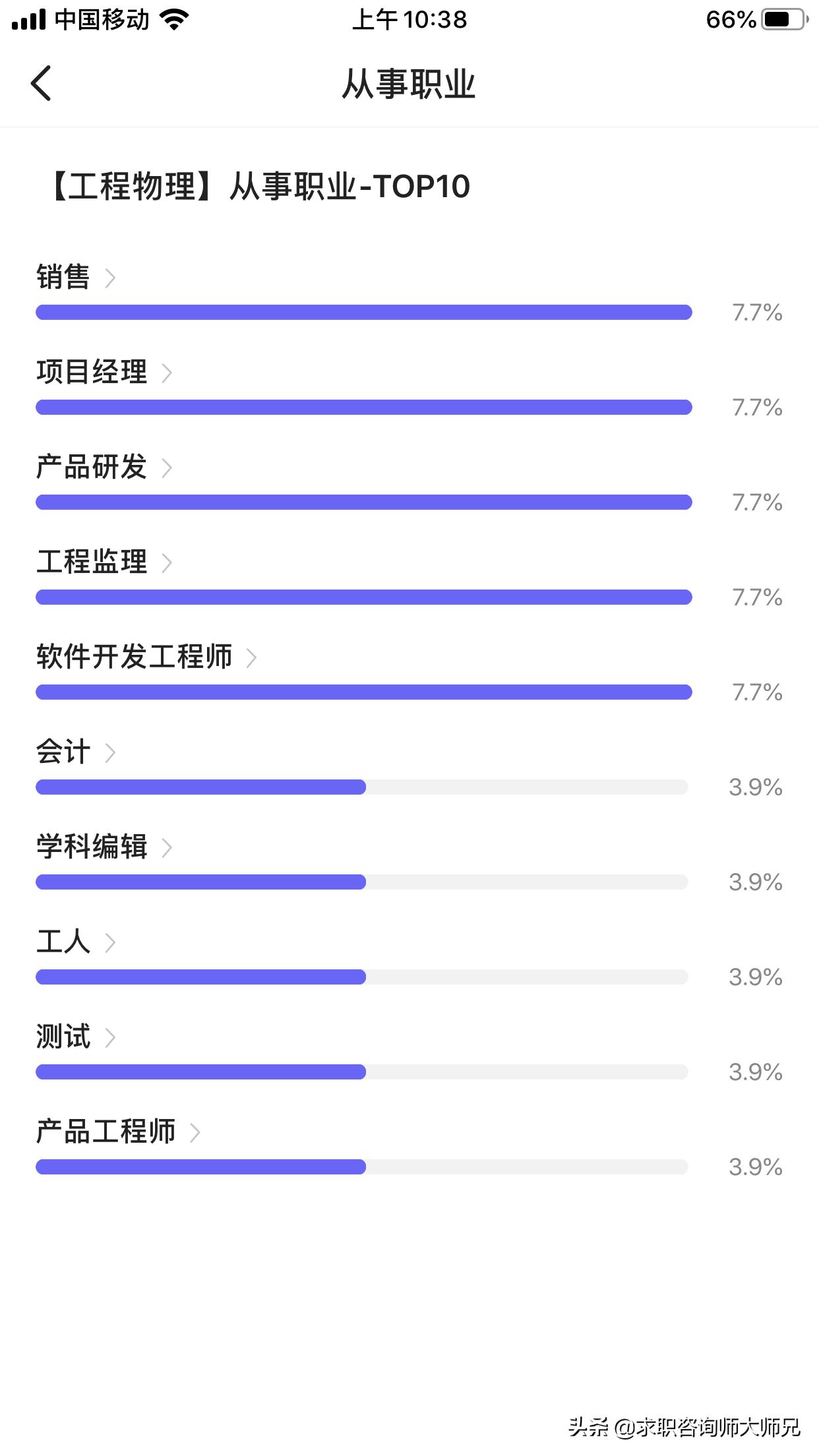
Task: Tap the clock showing 上午10:38
Action: [409, 19]
